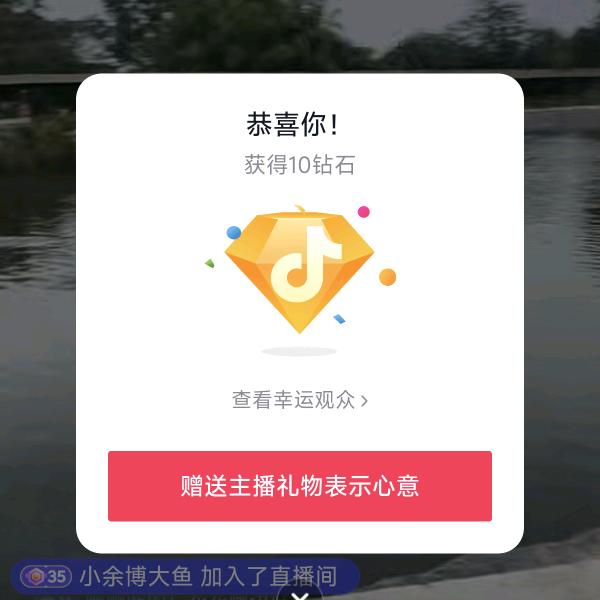Dismiss the diamond reward popup
This screenshot has width=600, height=600.
tap(299, 594)
